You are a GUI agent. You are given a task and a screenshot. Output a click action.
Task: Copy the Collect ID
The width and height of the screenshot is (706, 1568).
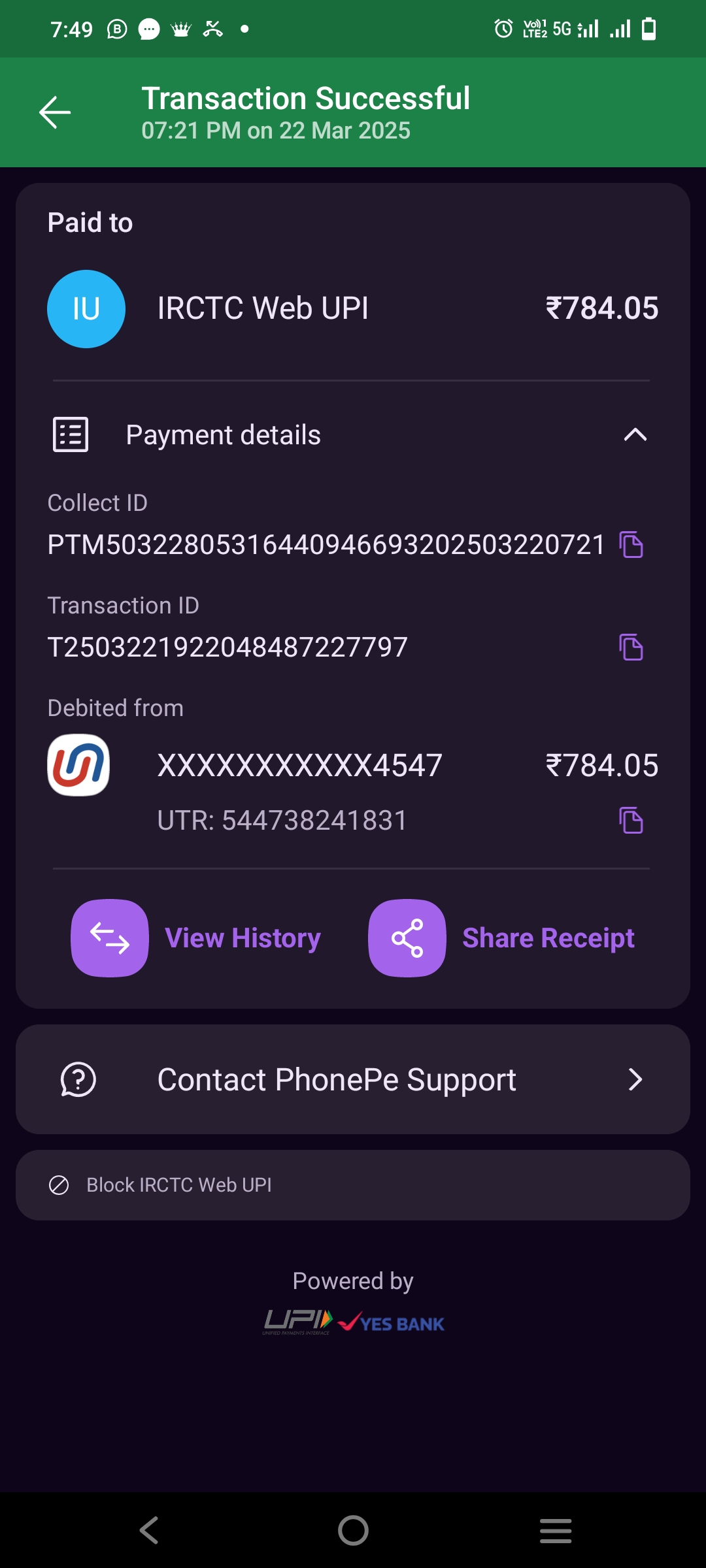coord(631,545)
